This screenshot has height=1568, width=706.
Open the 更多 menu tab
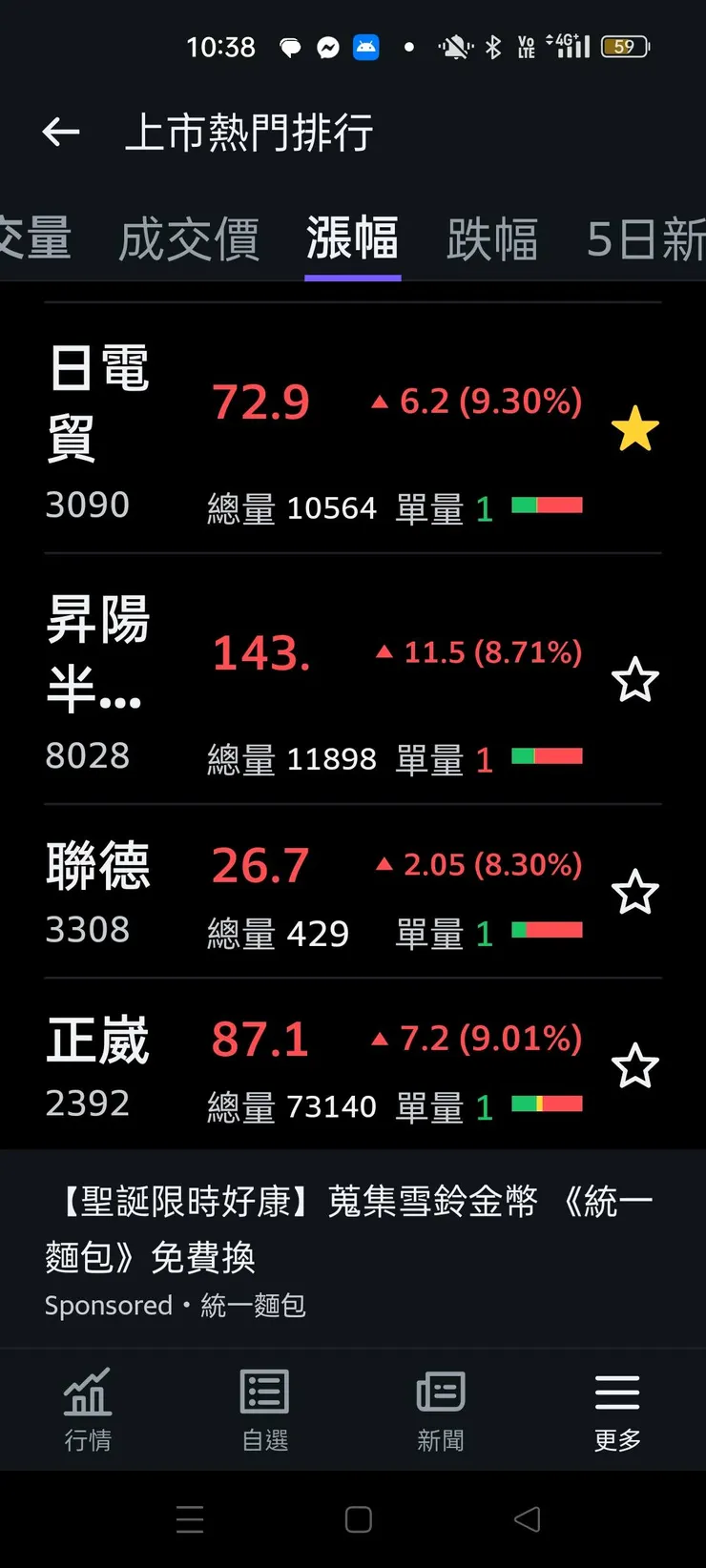(617, 1410)
